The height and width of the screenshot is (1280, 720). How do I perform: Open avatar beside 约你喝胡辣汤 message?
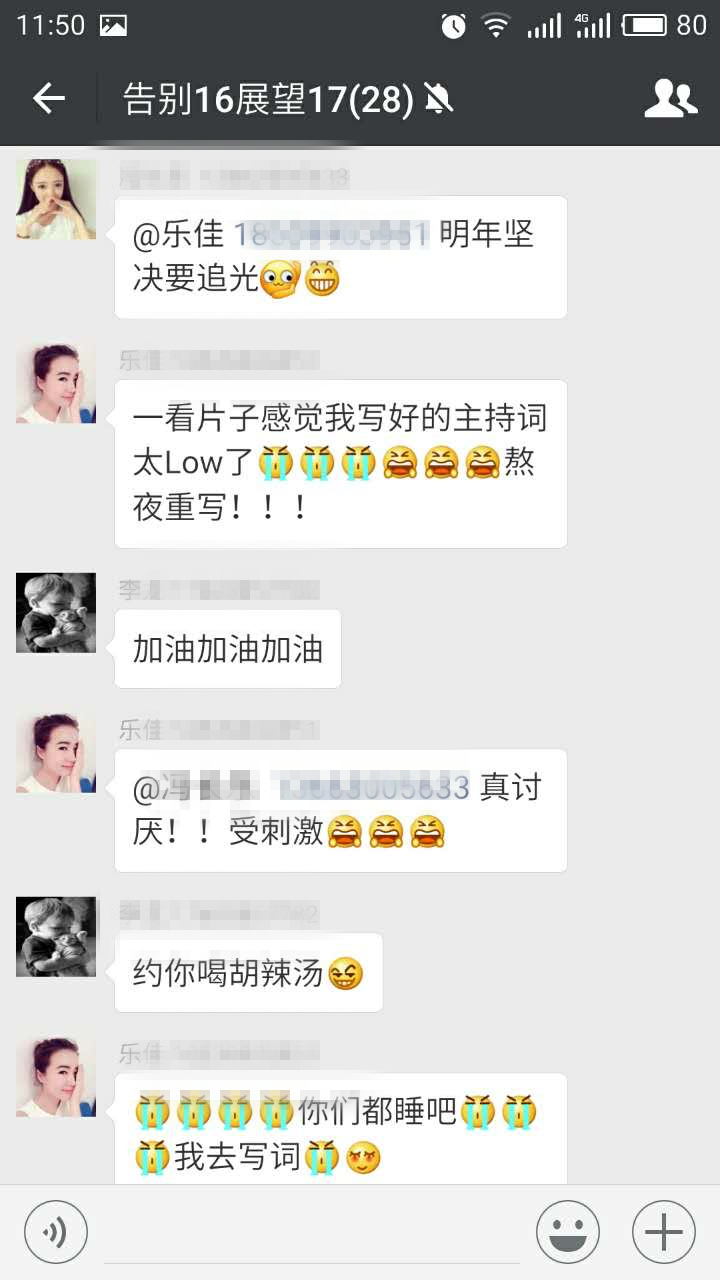(56, 937)
